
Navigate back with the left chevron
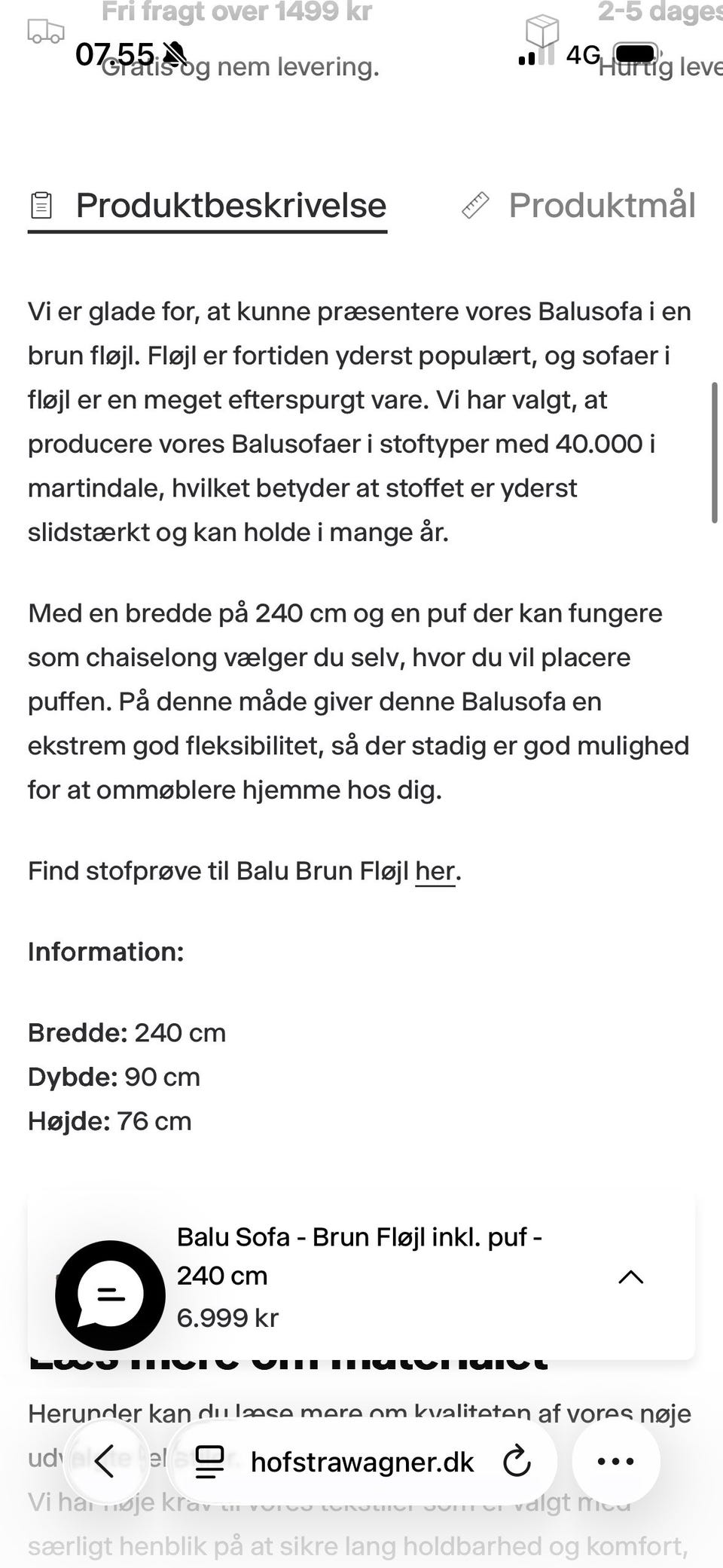pos(105,1462)
